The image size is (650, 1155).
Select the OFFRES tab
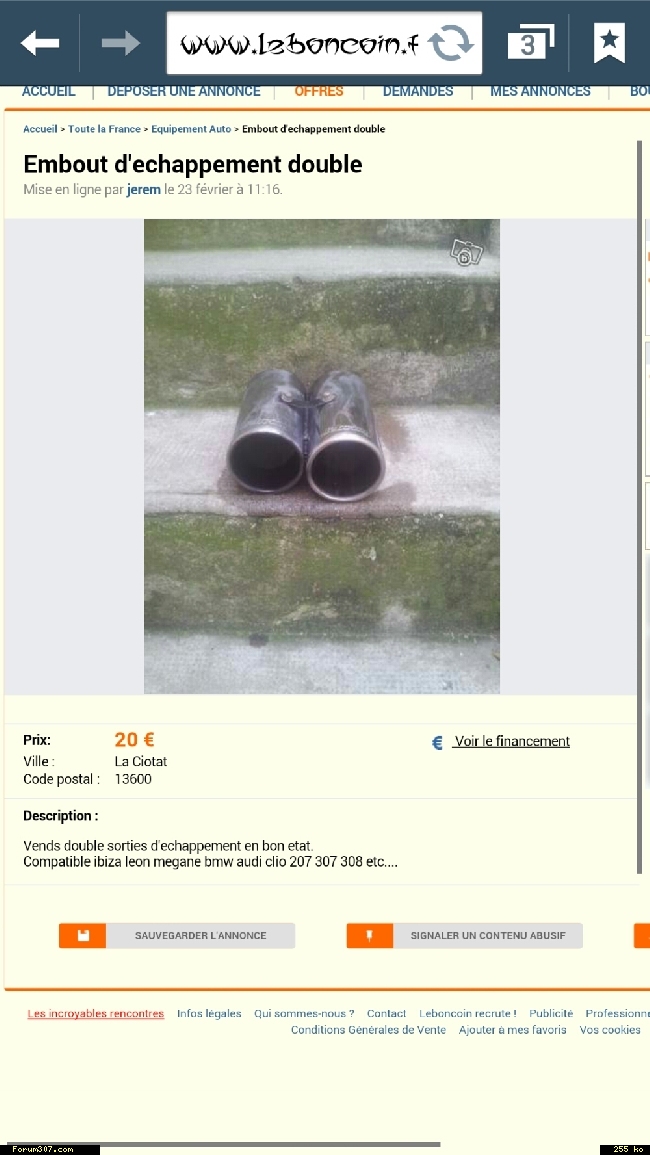[318, 91]
